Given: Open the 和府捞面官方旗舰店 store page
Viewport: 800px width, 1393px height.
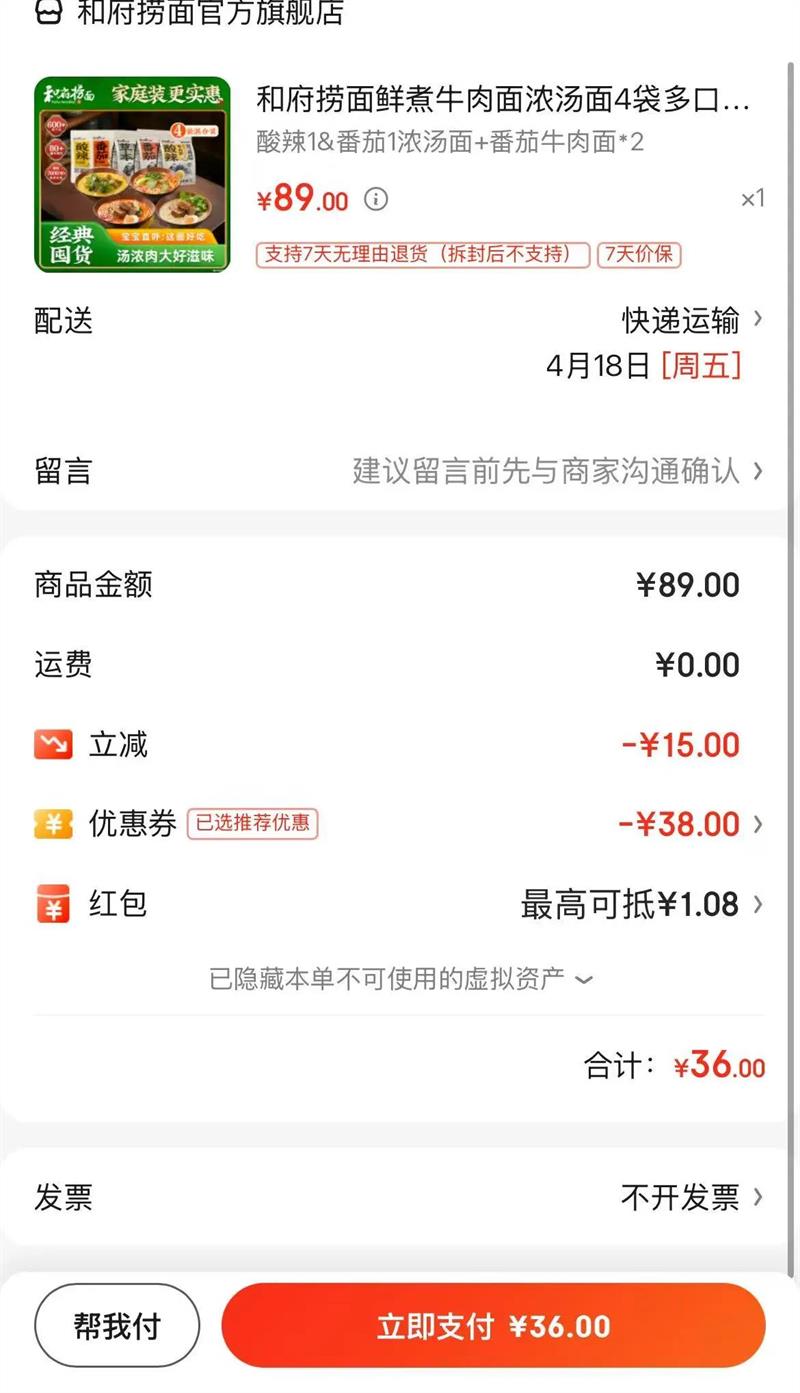Looking at the screenshot, I should (210, 13).
